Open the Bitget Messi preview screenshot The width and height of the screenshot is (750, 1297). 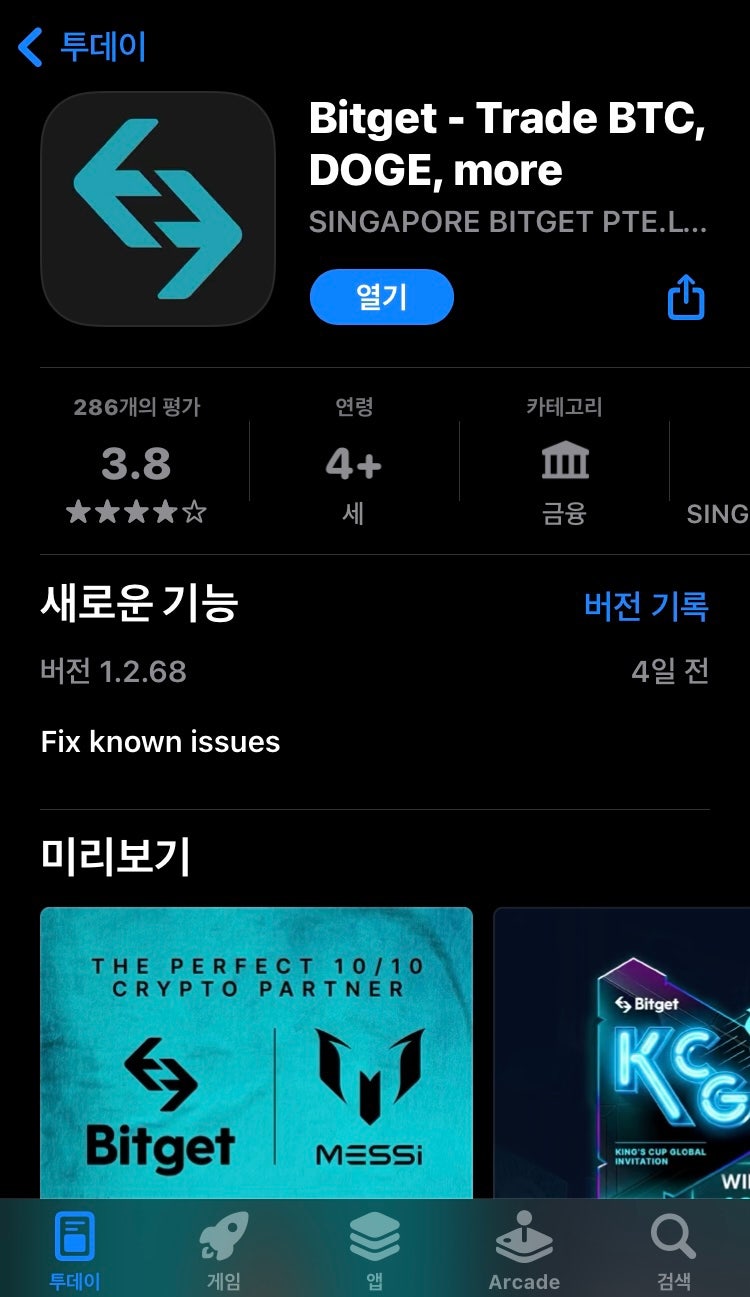[256, 1050]
